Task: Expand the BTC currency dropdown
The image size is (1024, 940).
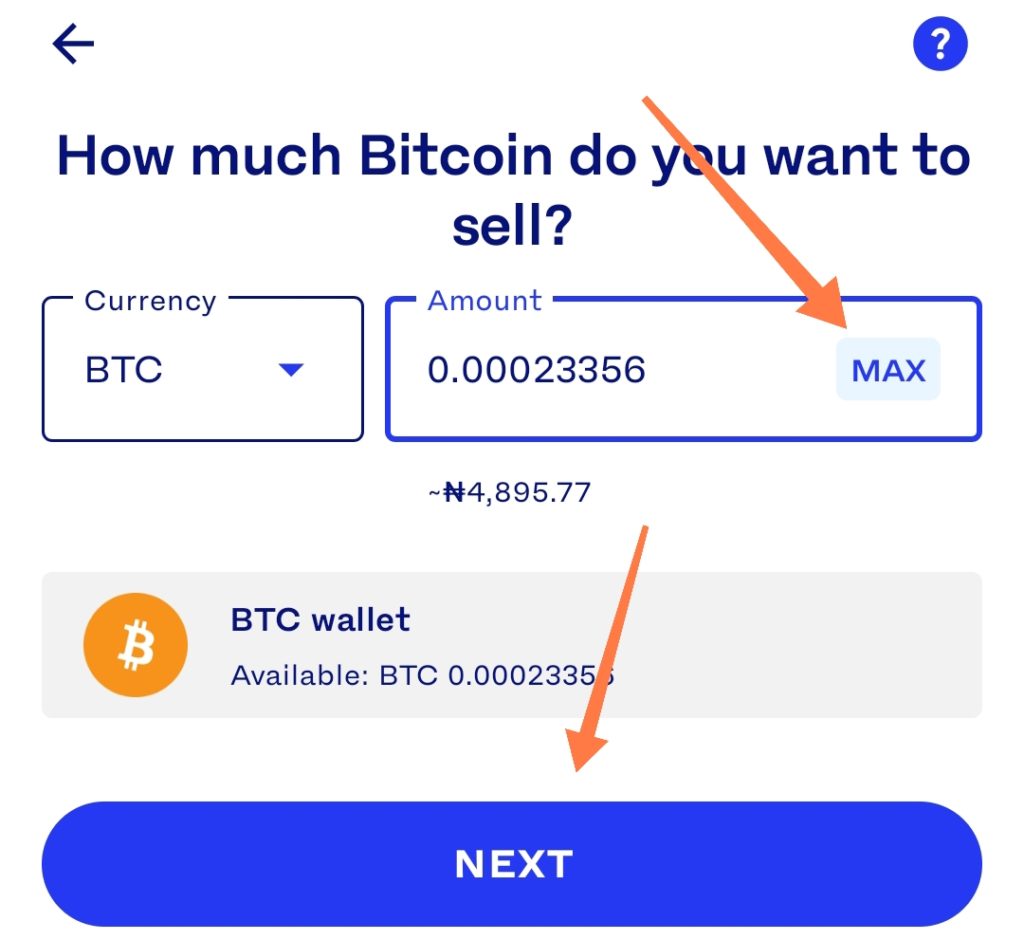Action: pos(290,370)
